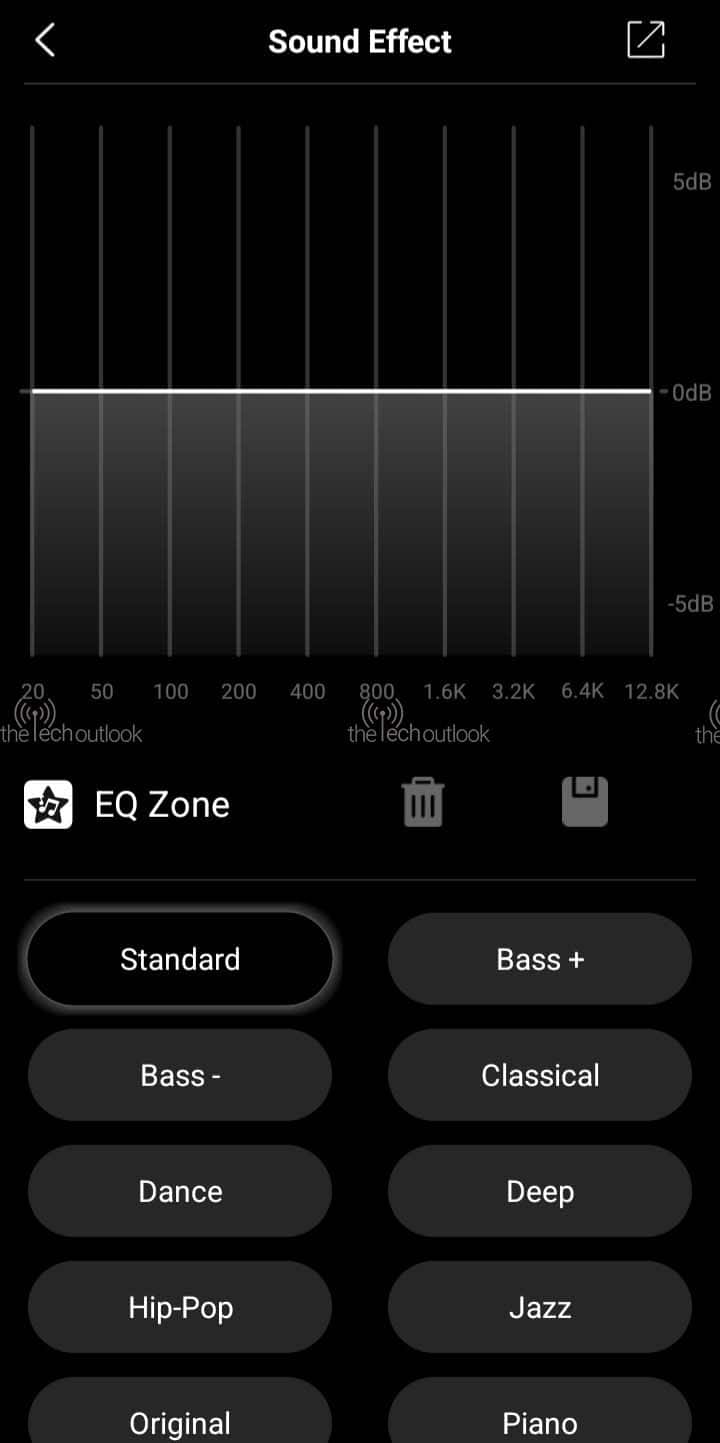Screen dimensions: 720x1443
Task: Choose the Piano preset
Action: 540,1420
